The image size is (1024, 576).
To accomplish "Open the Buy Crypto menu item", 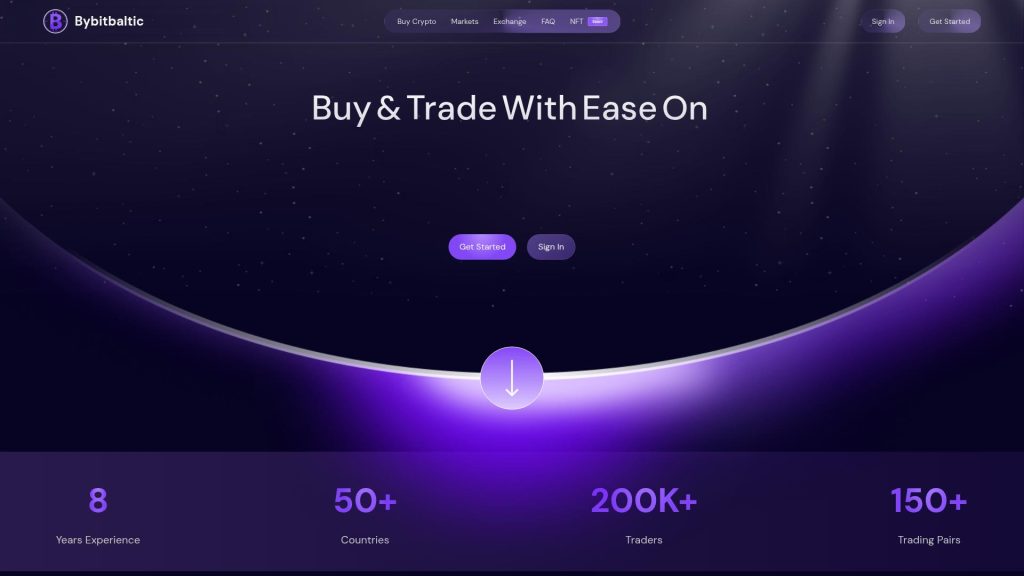I will point(416,21).
